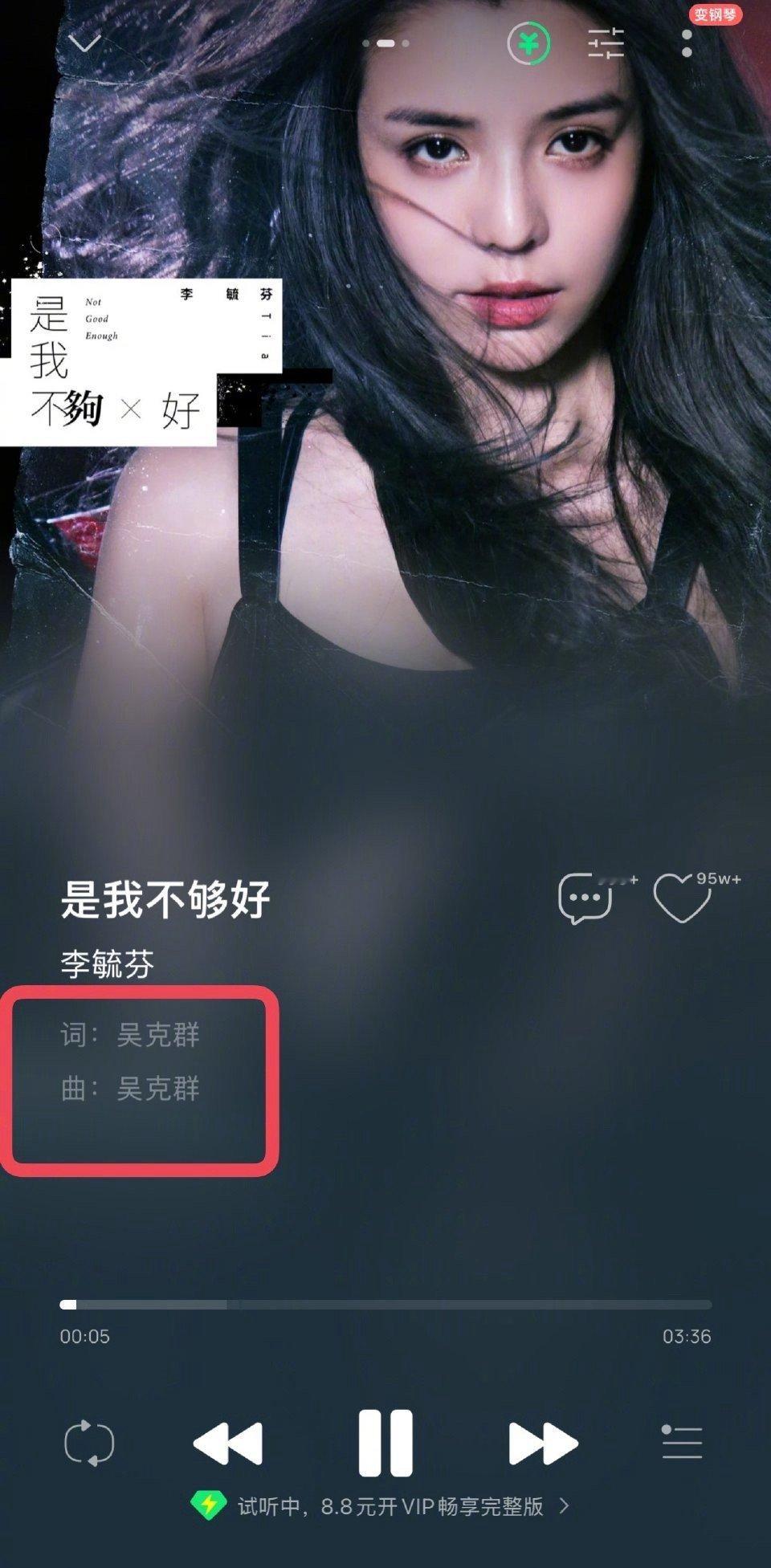Skip to previous track
The width and height of the screenshot is (771, 1568).
click(227, 1441)
